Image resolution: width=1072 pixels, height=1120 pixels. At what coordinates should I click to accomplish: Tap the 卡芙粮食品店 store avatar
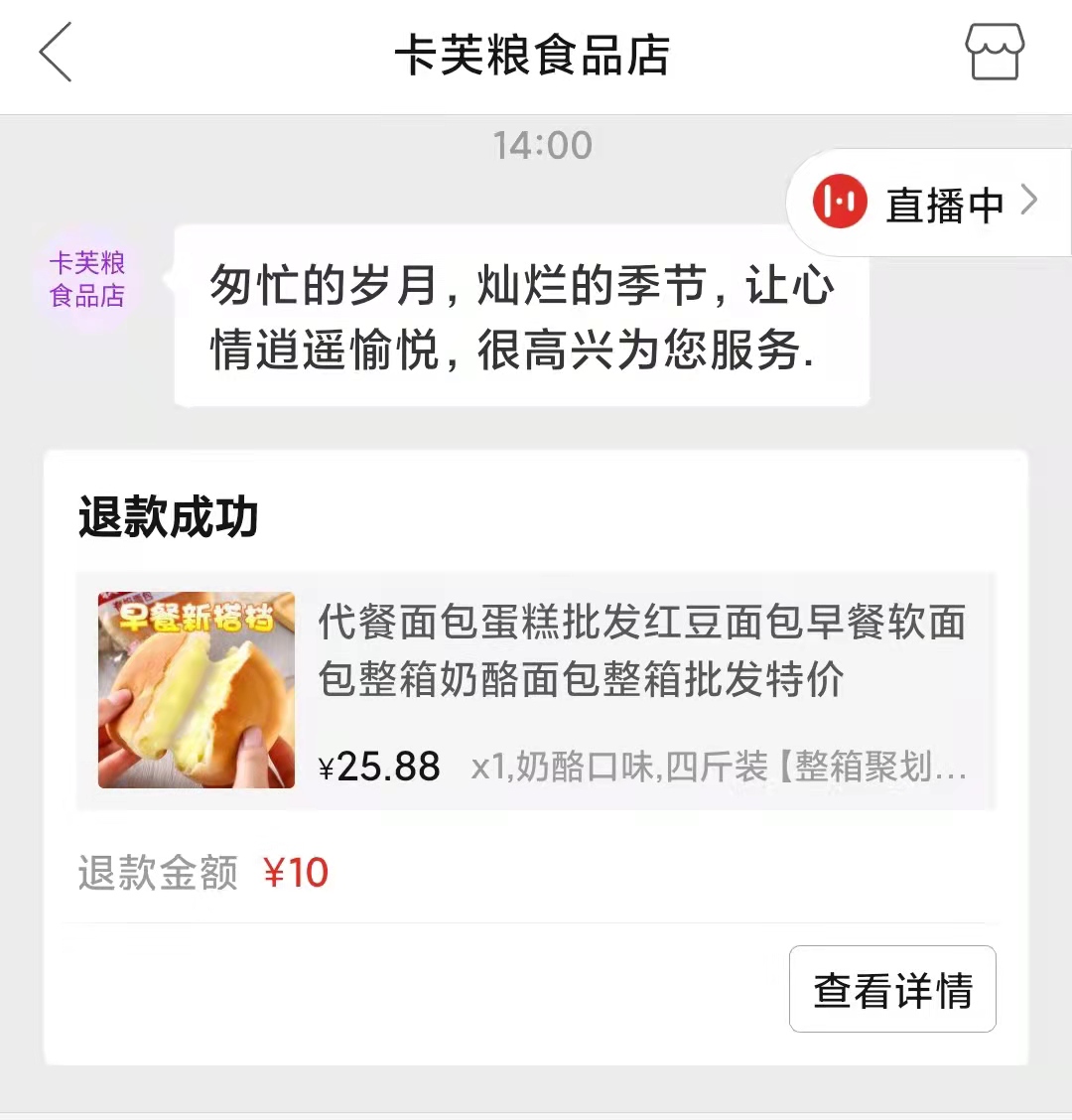point(87,279)
